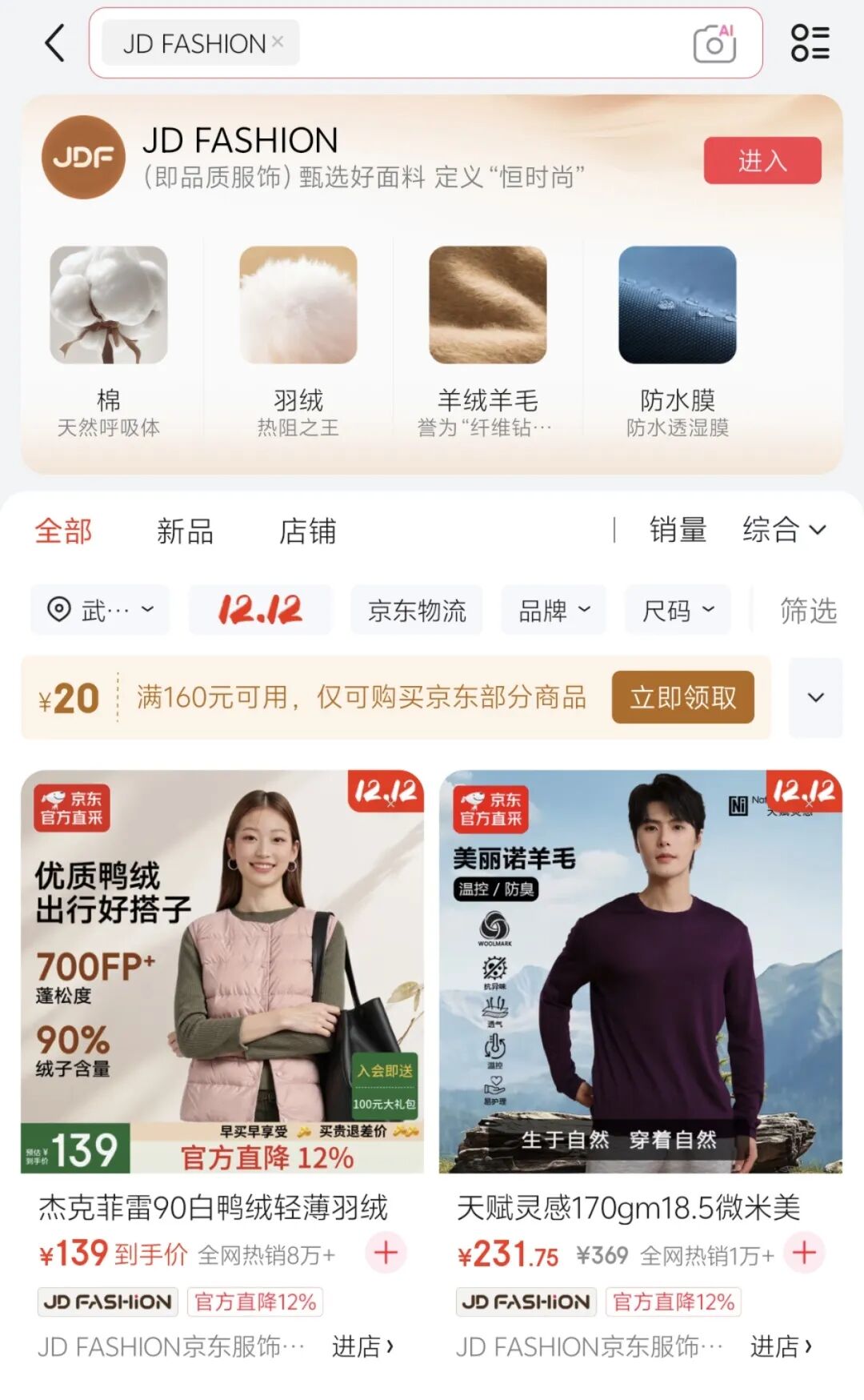Switch the results list layout
This screenshot has height=1400, width=864.
(810, 43)
